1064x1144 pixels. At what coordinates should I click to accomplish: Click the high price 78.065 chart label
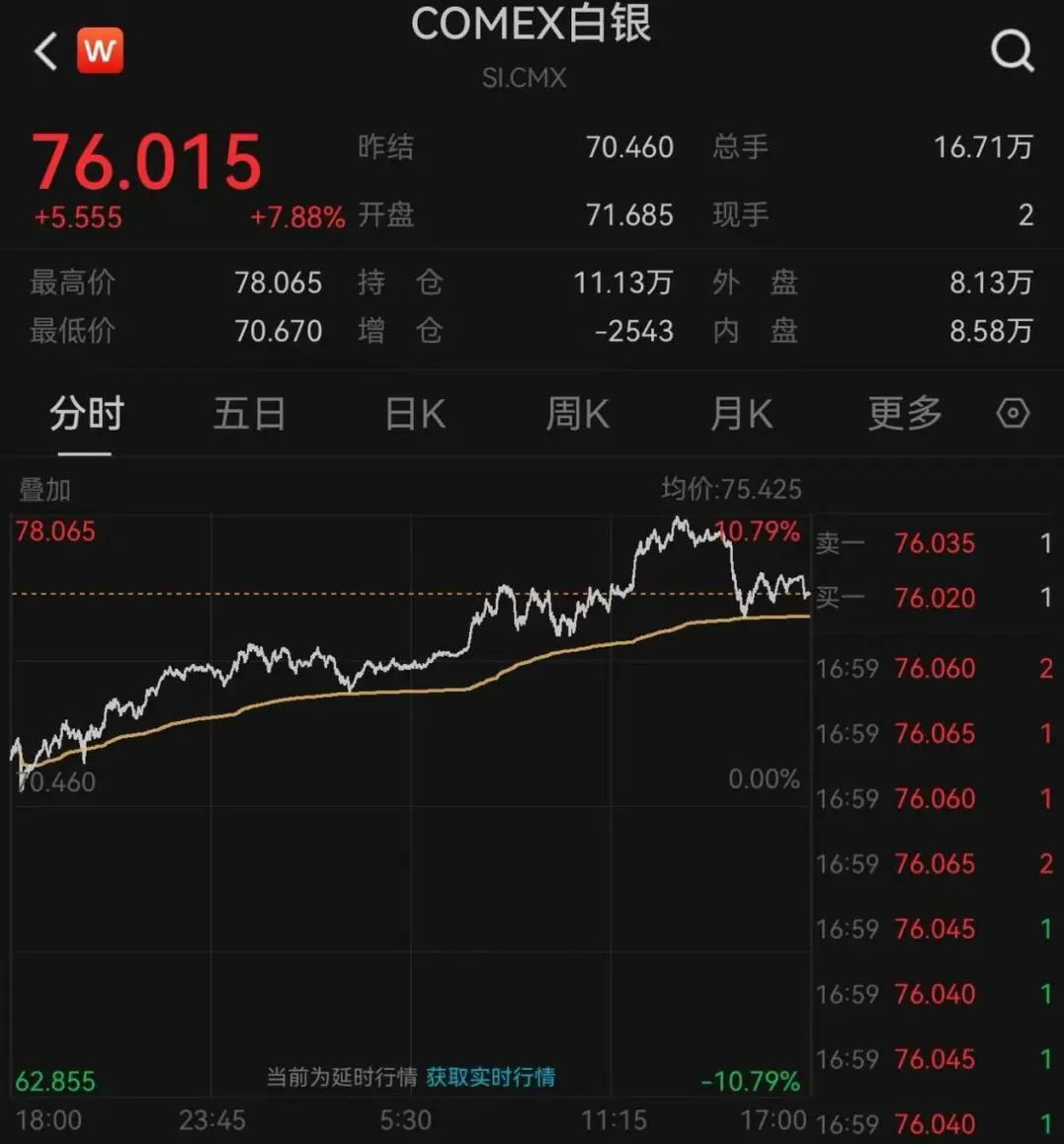(x=55, y=531)
